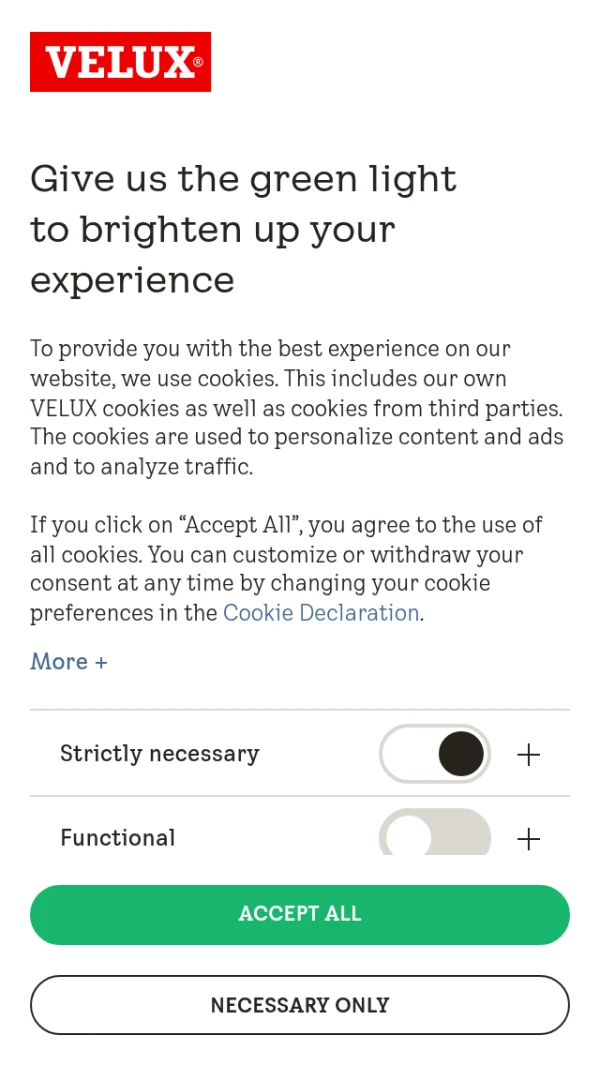Open the Cookie Declaration link
This screenshot has height=1065, width=600.
321,613
